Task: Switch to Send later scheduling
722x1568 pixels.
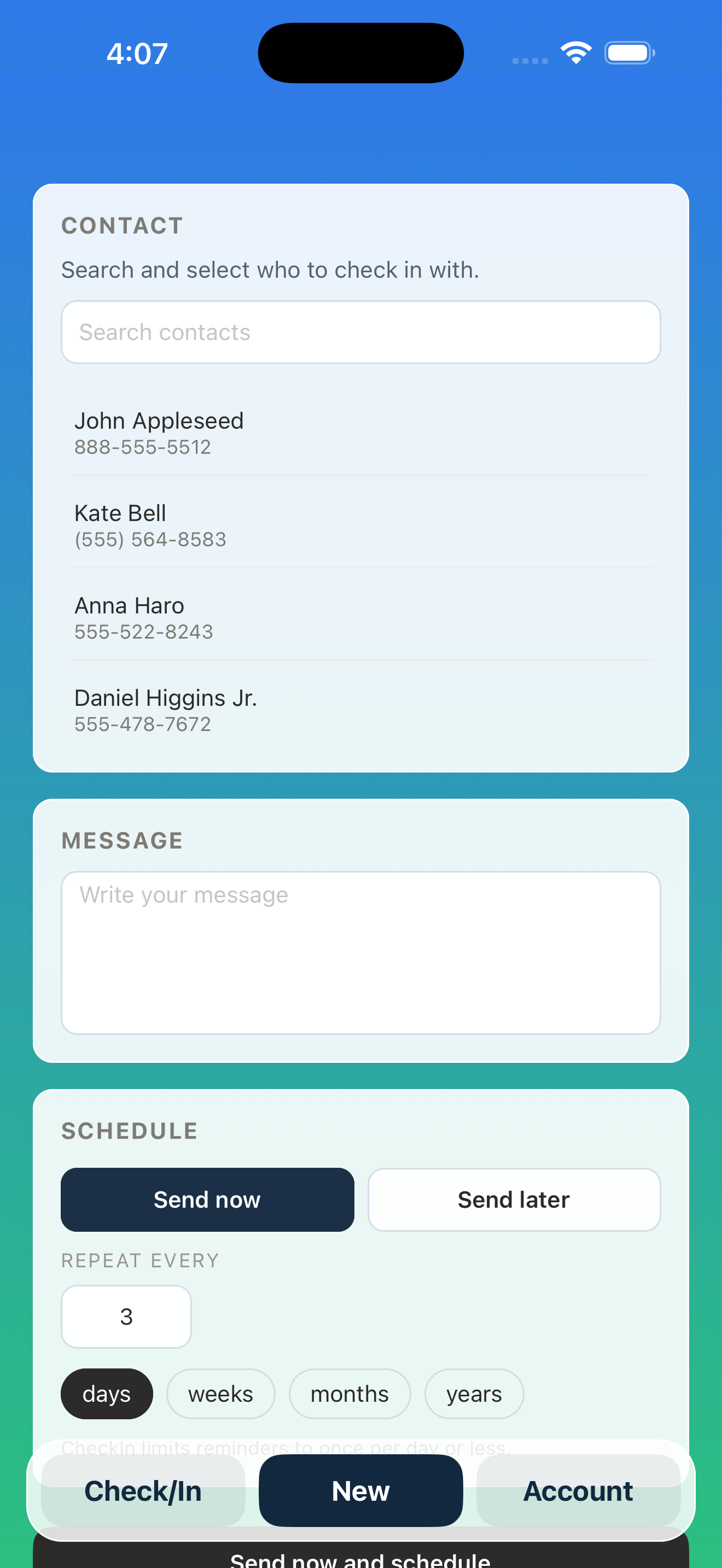Action: pyautogui.click(x=513, y=1199)
